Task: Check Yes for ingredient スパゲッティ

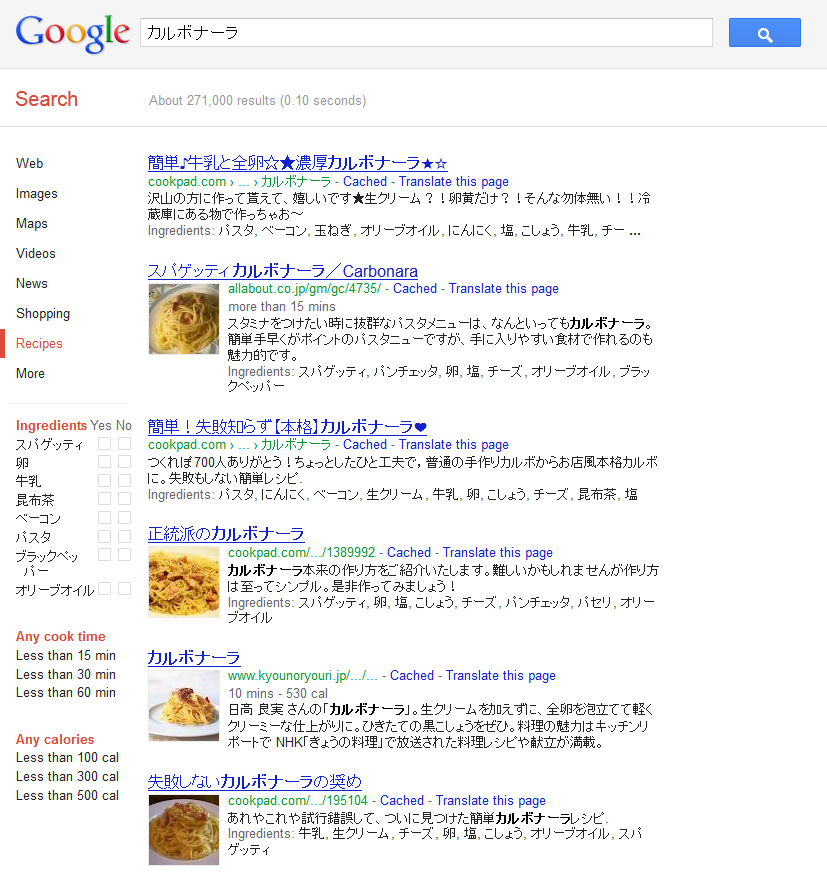Action: tap(104, 444)
